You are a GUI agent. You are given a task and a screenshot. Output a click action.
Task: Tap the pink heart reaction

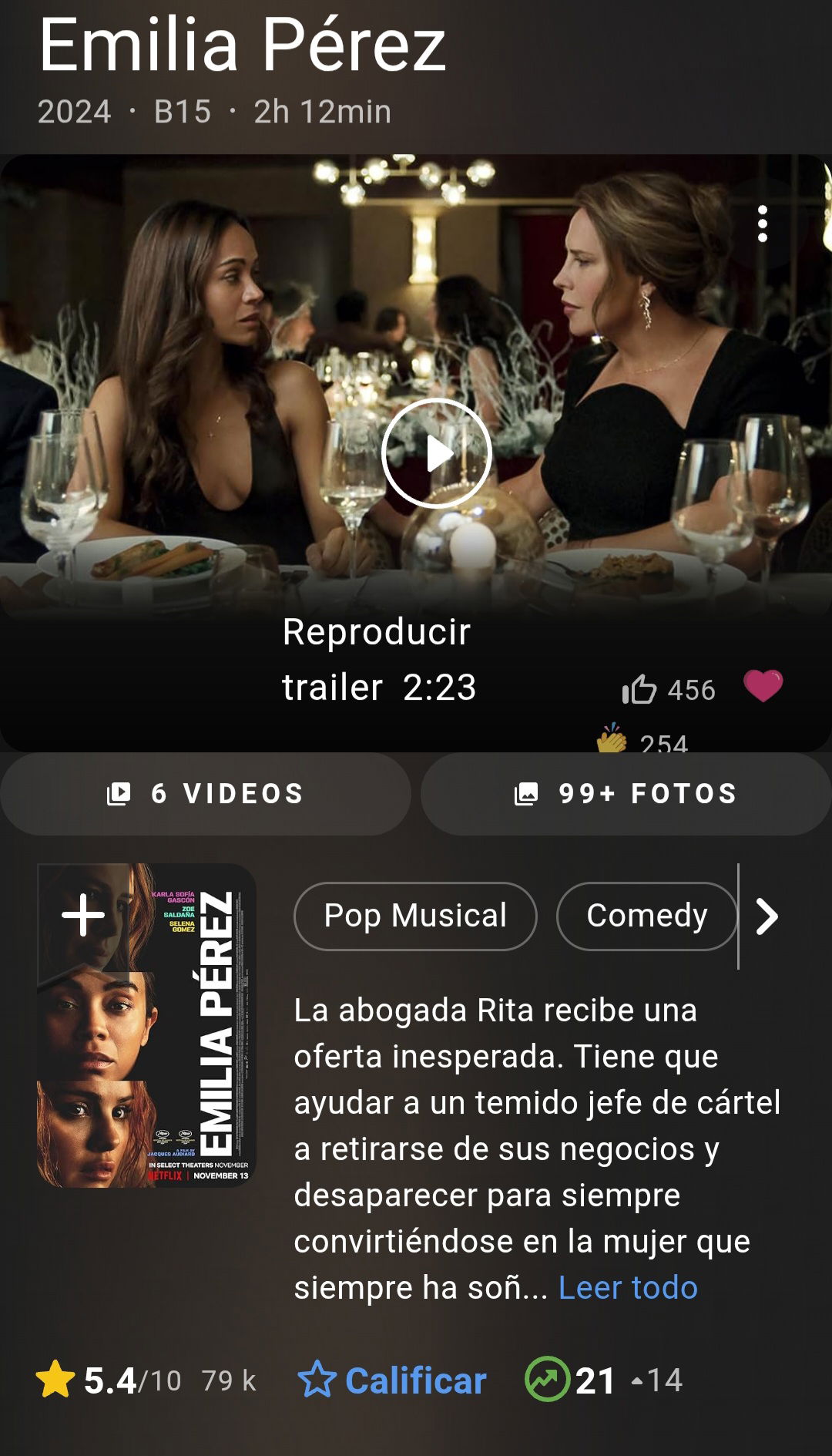(x=763, y=685)
